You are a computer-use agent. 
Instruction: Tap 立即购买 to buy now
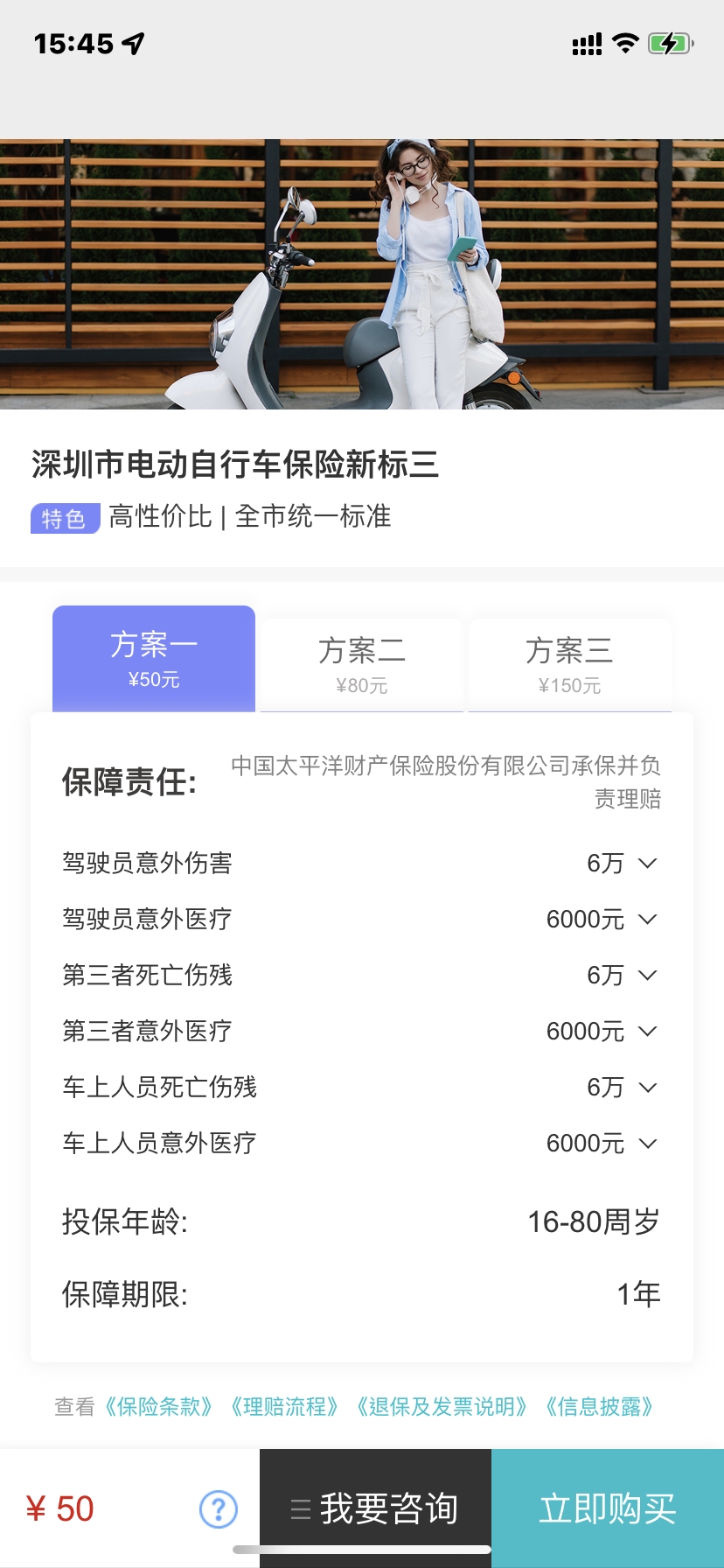click(x=608, y=1508)
